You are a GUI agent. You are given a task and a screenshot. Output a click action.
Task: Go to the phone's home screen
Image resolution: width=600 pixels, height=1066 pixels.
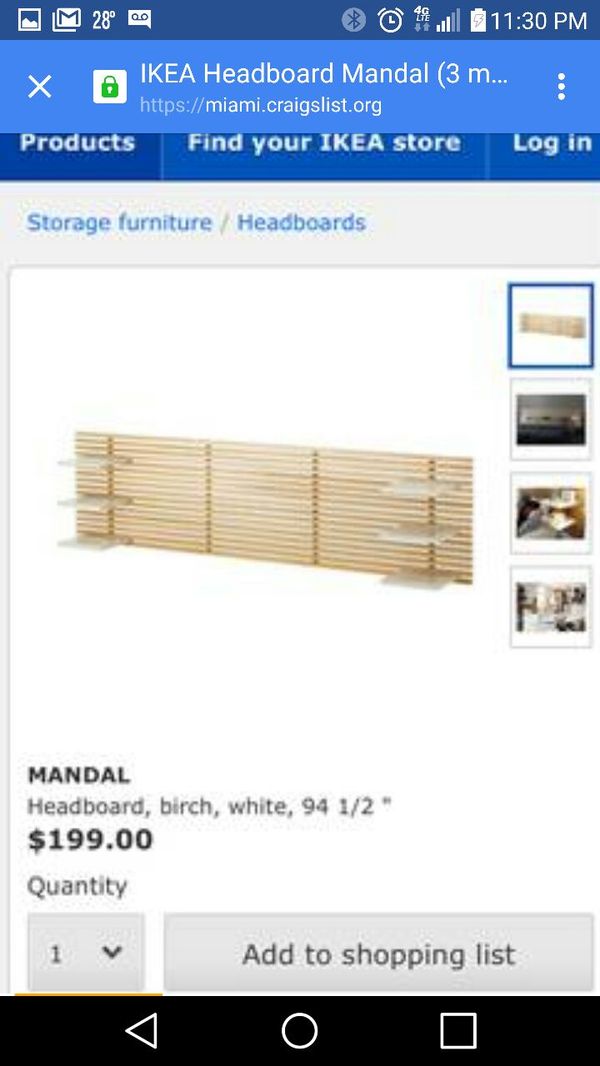coord(300,1030)
